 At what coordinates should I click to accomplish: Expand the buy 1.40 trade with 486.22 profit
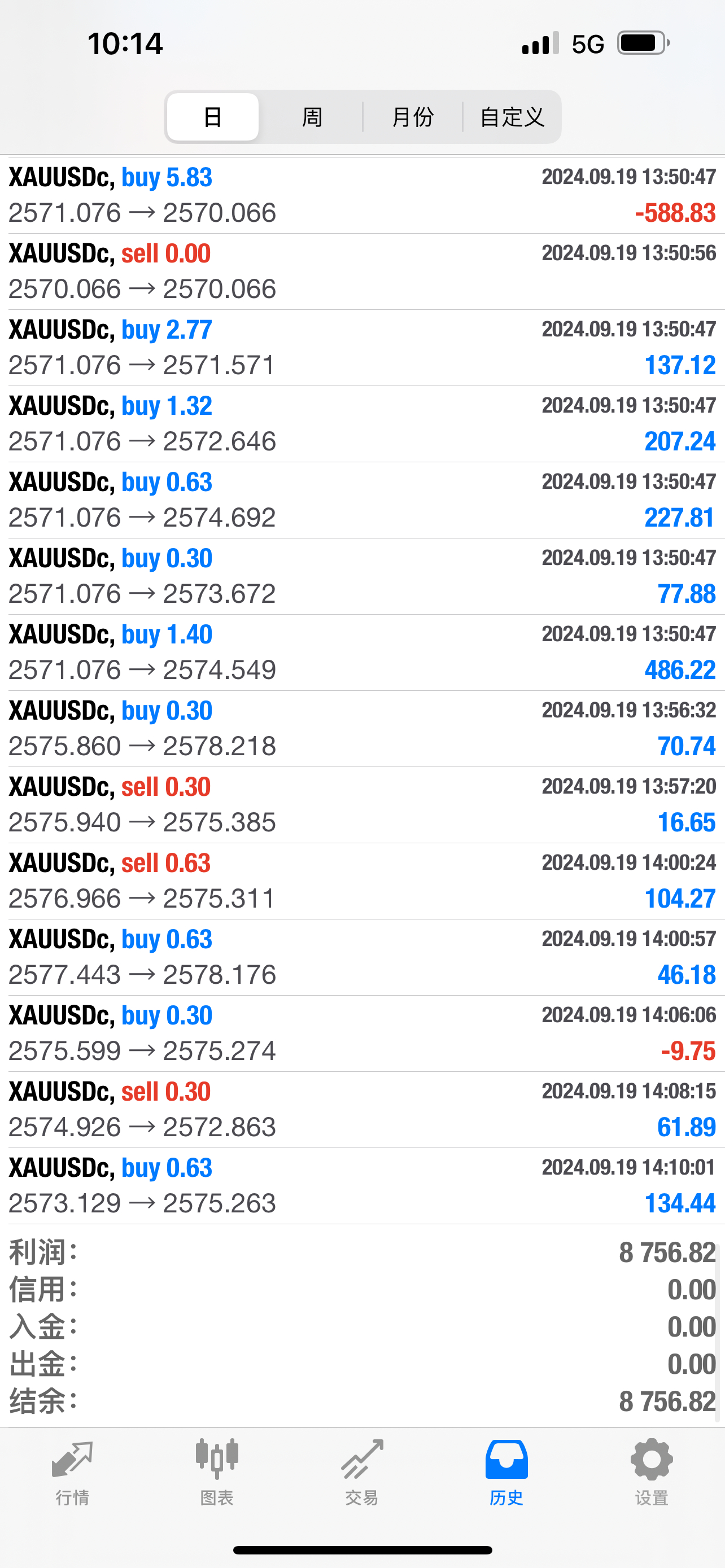[x=362, y=652]
